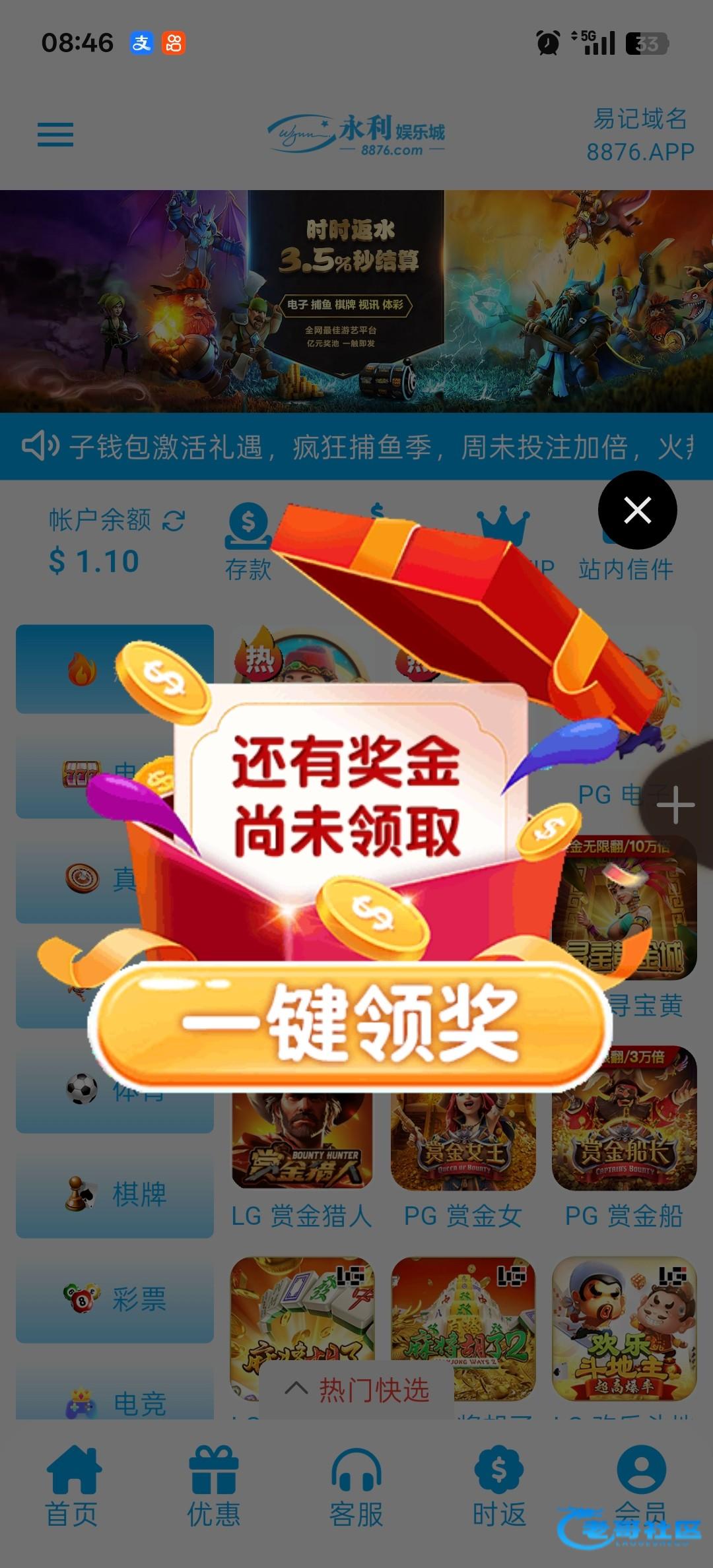Select the 棋牌 category
The width and height of the screenshot is (713, 1568).
pyautogui.click(x=115, y=1194)
